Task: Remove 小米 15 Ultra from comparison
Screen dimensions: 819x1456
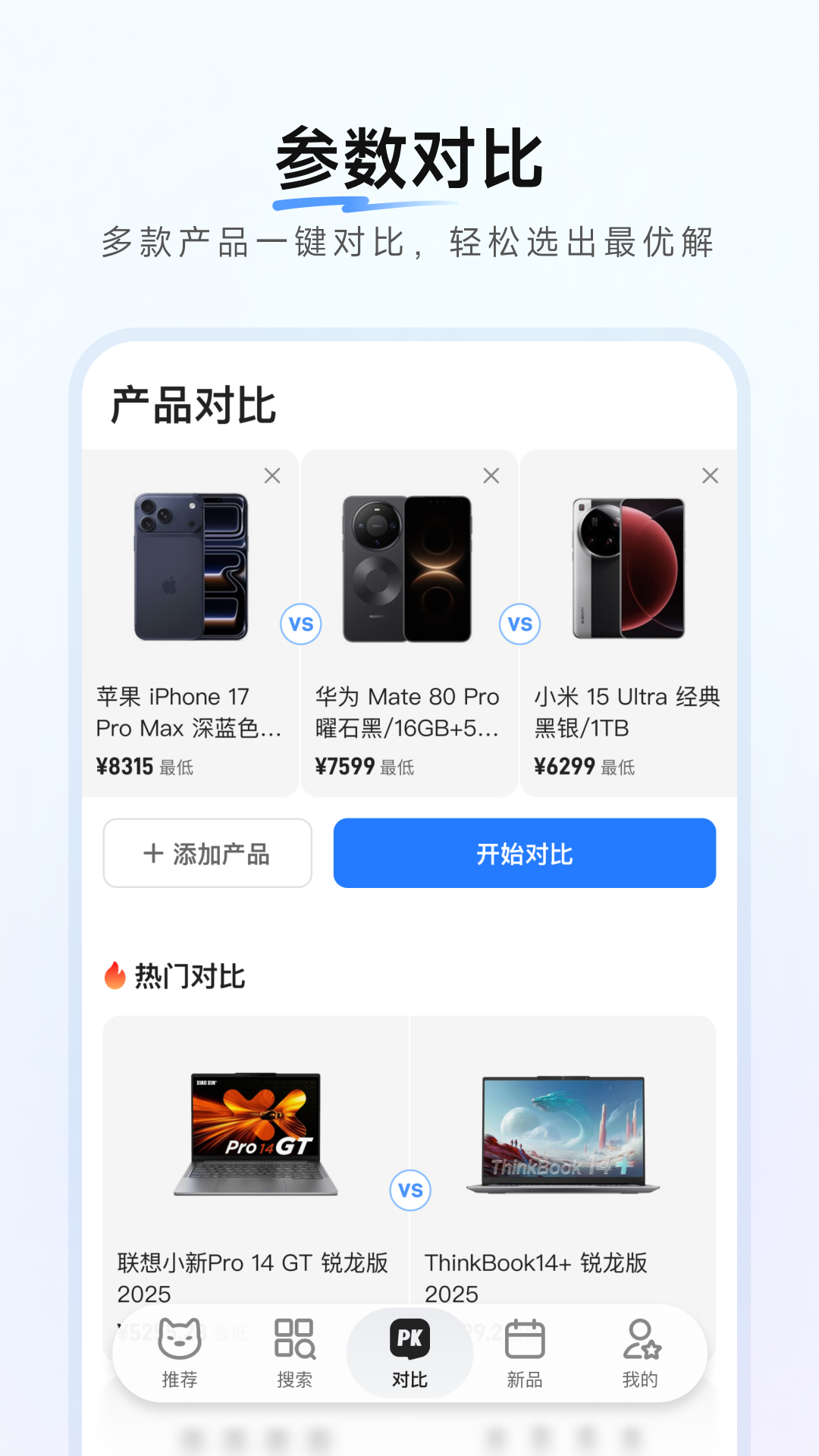Action: pos(710,475)
